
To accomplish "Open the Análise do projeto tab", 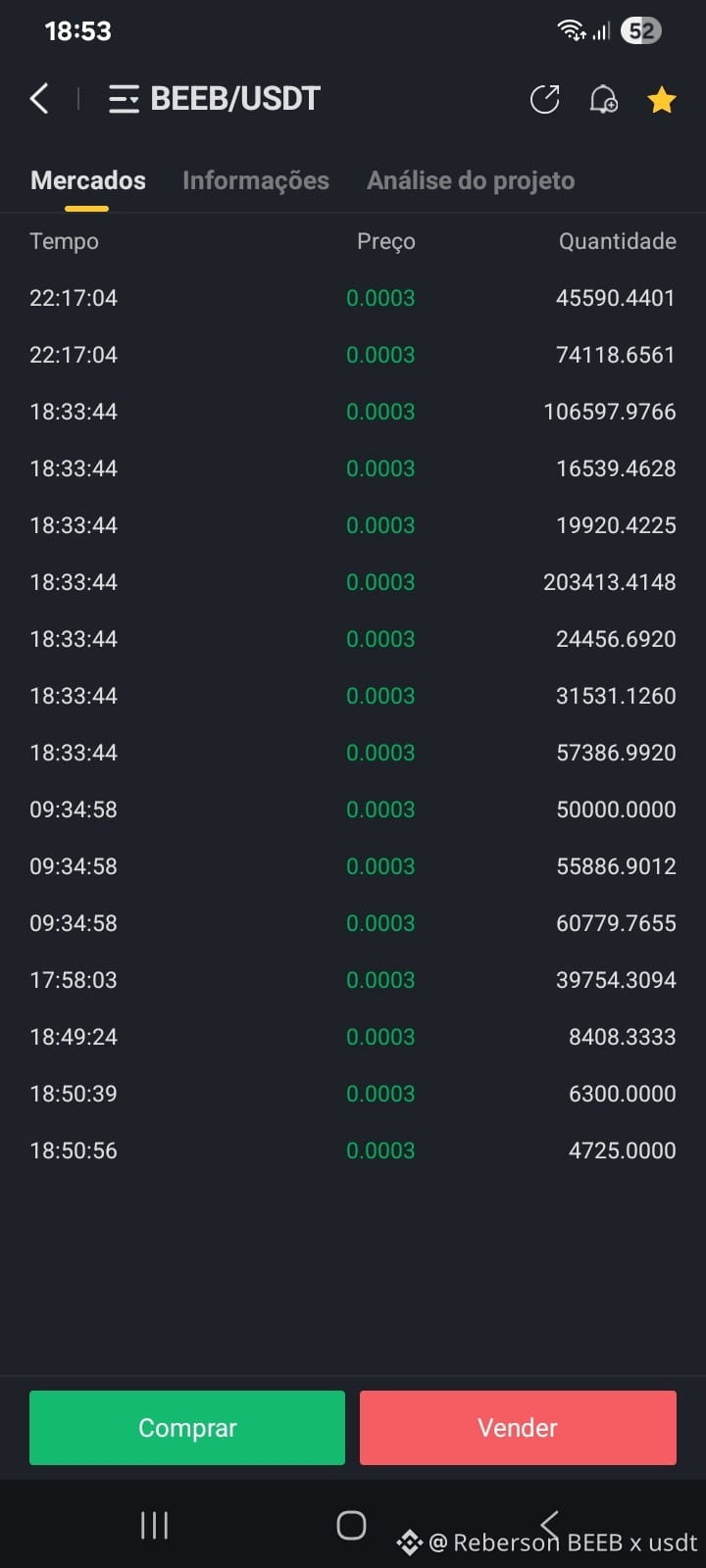I will (x=471, y=180).
